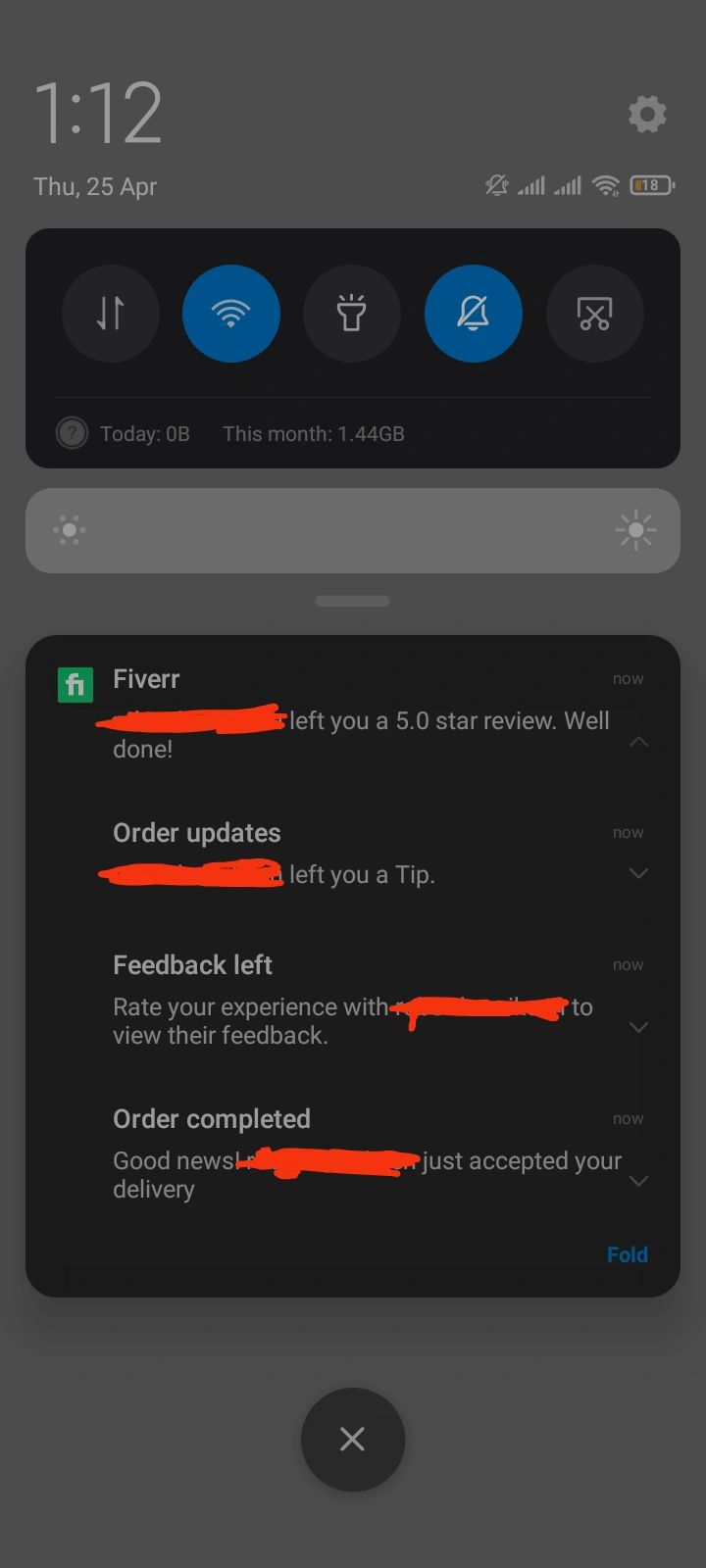
Task: Tap Fold to collapse Fiverr notifications
Action: tap(627, 1254)
